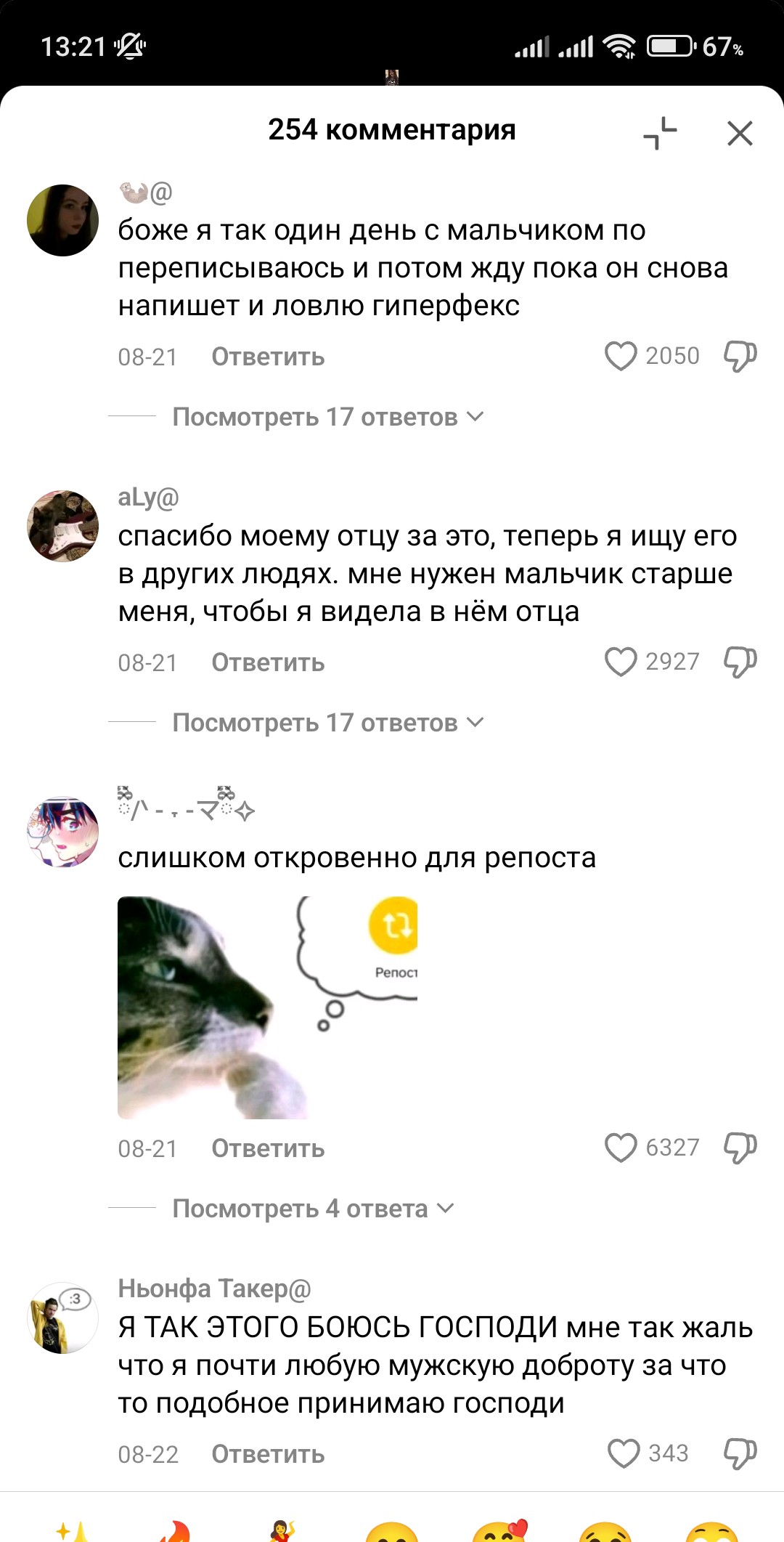The width and height of the screenshot is (784, 1542).
Task: Close the comments panel
Action: pyautogui.click(x=740, y=134)
